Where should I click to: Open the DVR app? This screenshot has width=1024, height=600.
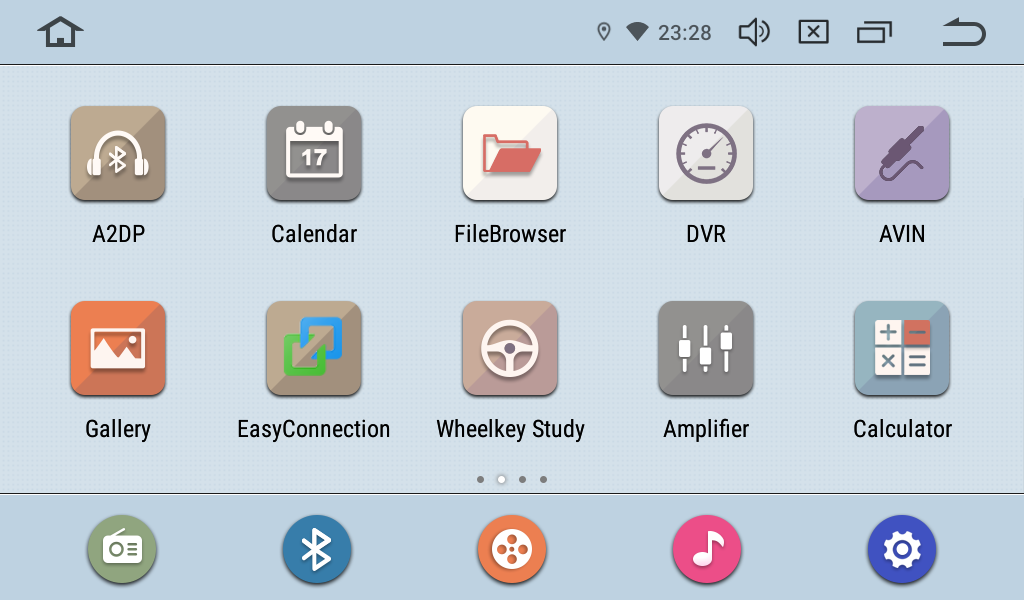pyautogui.click(x=706, y=154)
